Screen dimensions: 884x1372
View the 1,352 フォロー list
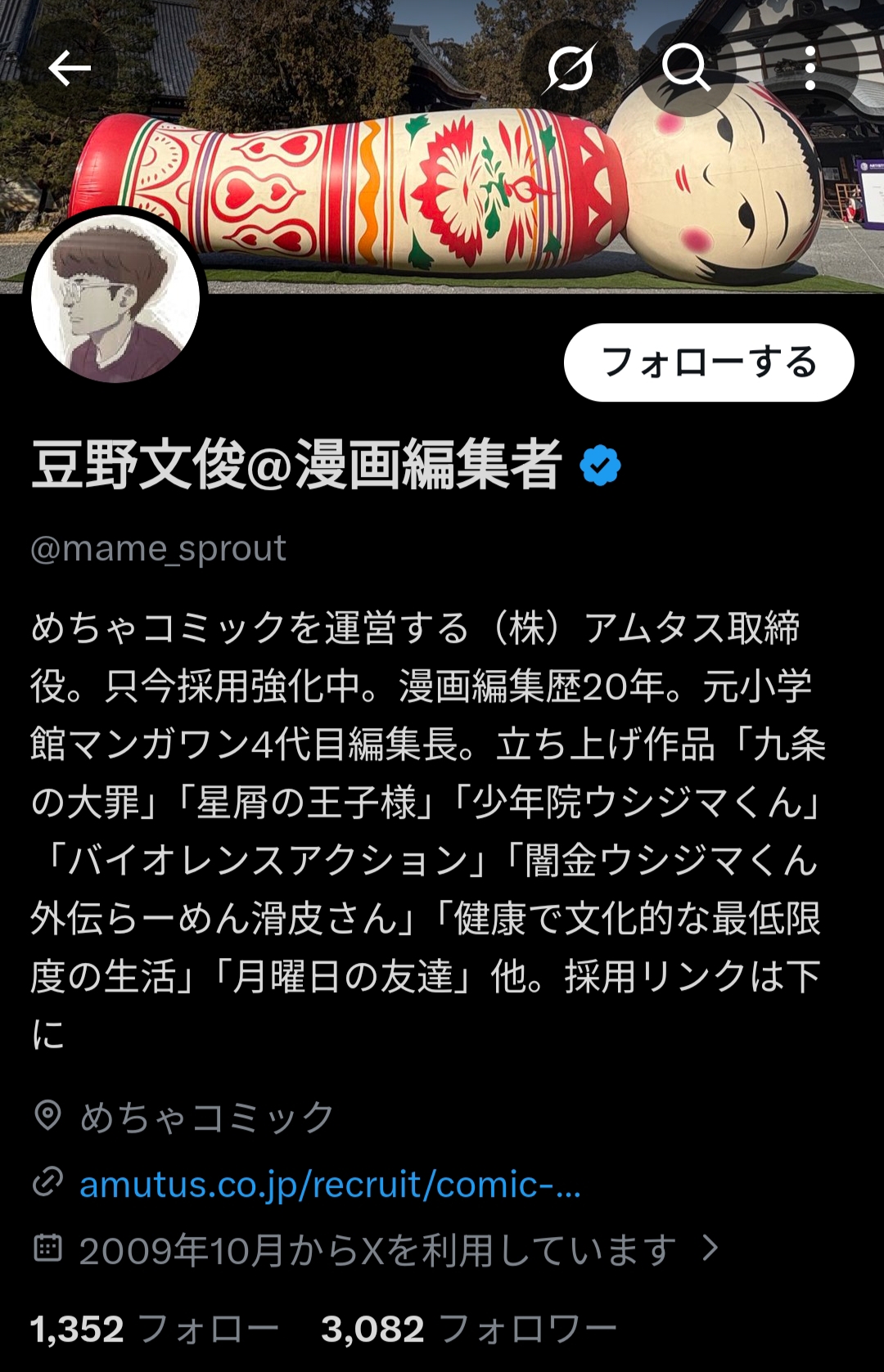coord(154,1329)
